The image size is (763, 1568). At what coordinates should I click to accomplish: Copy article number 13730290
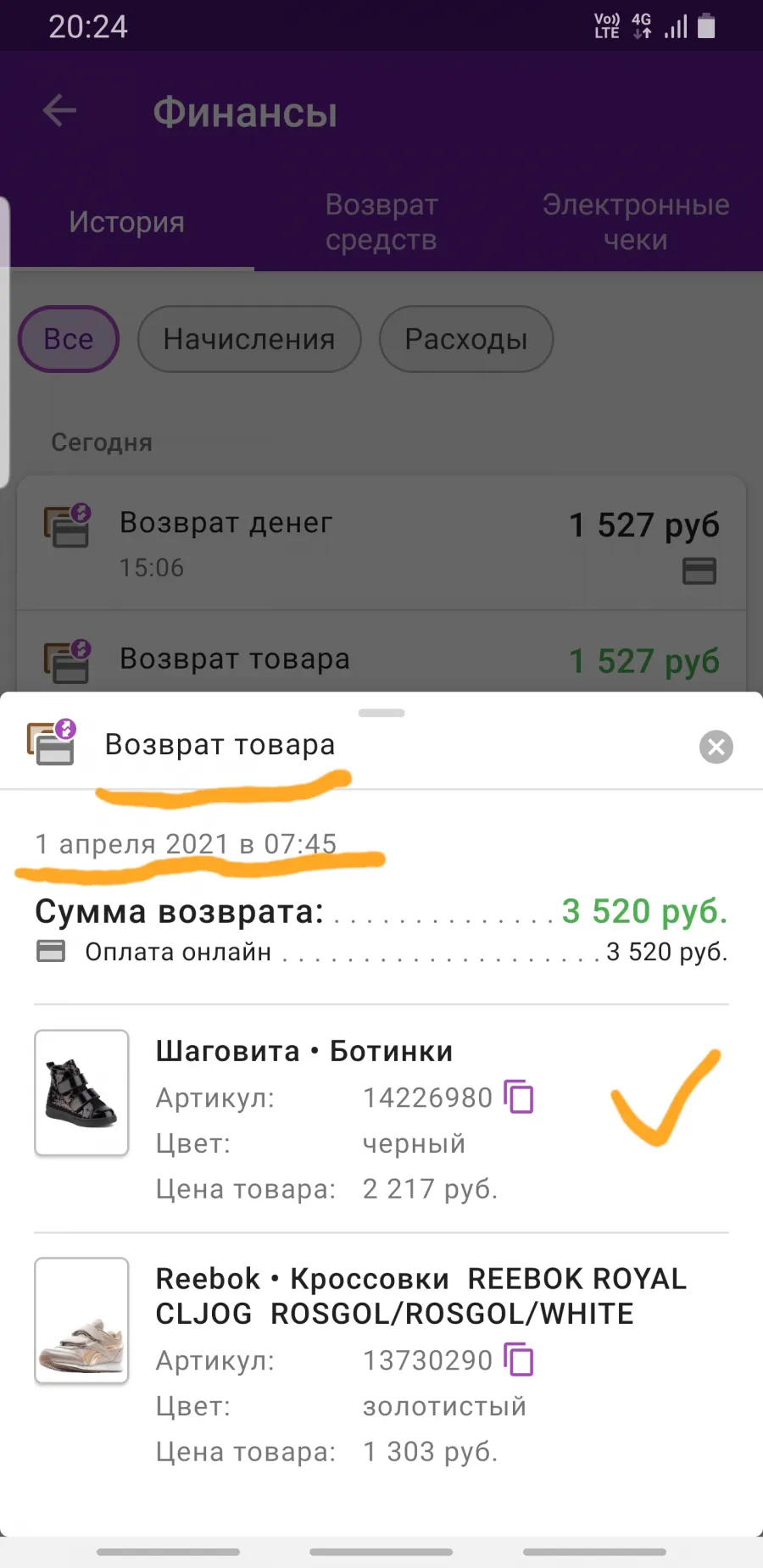pos(519,1359)
